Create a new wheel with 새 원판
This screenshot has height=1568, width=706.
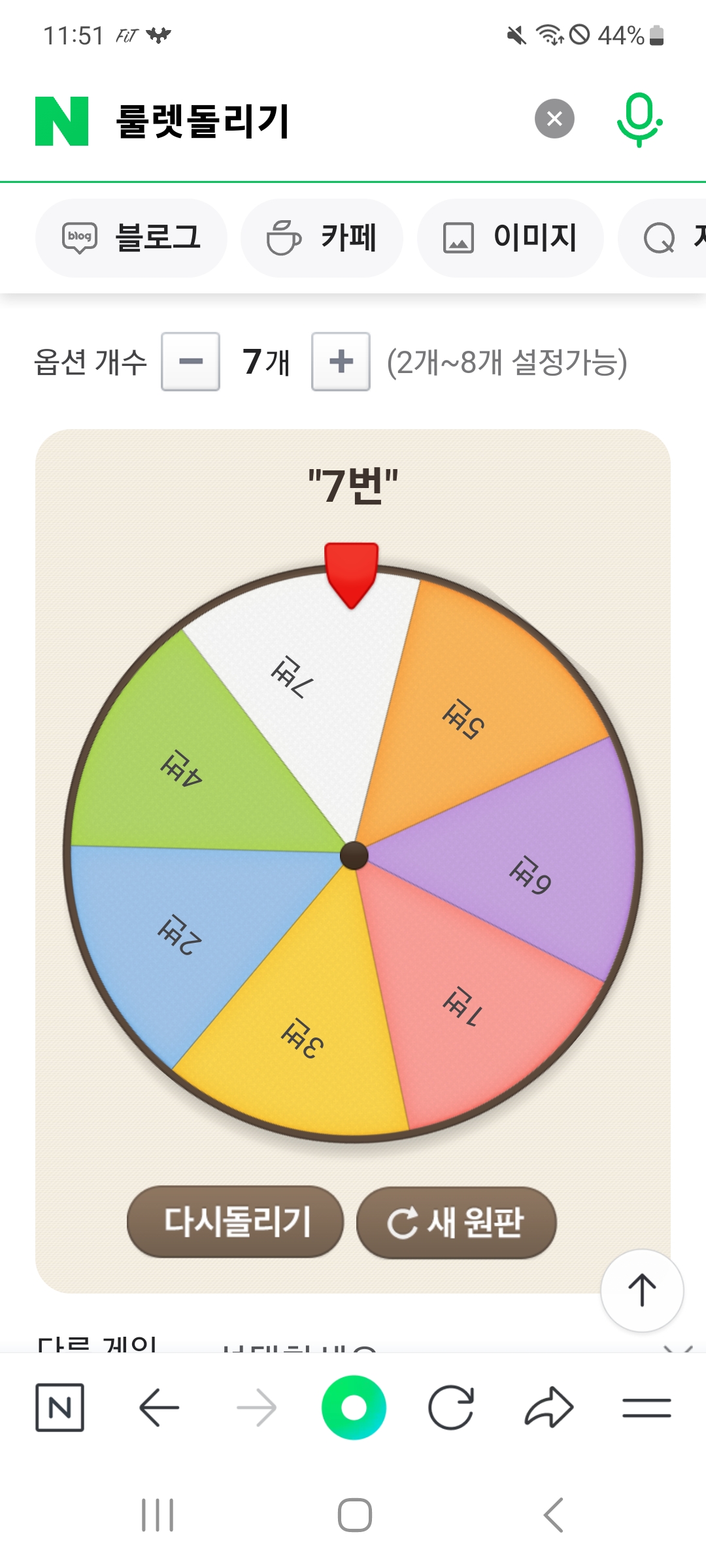point(456,1222)
